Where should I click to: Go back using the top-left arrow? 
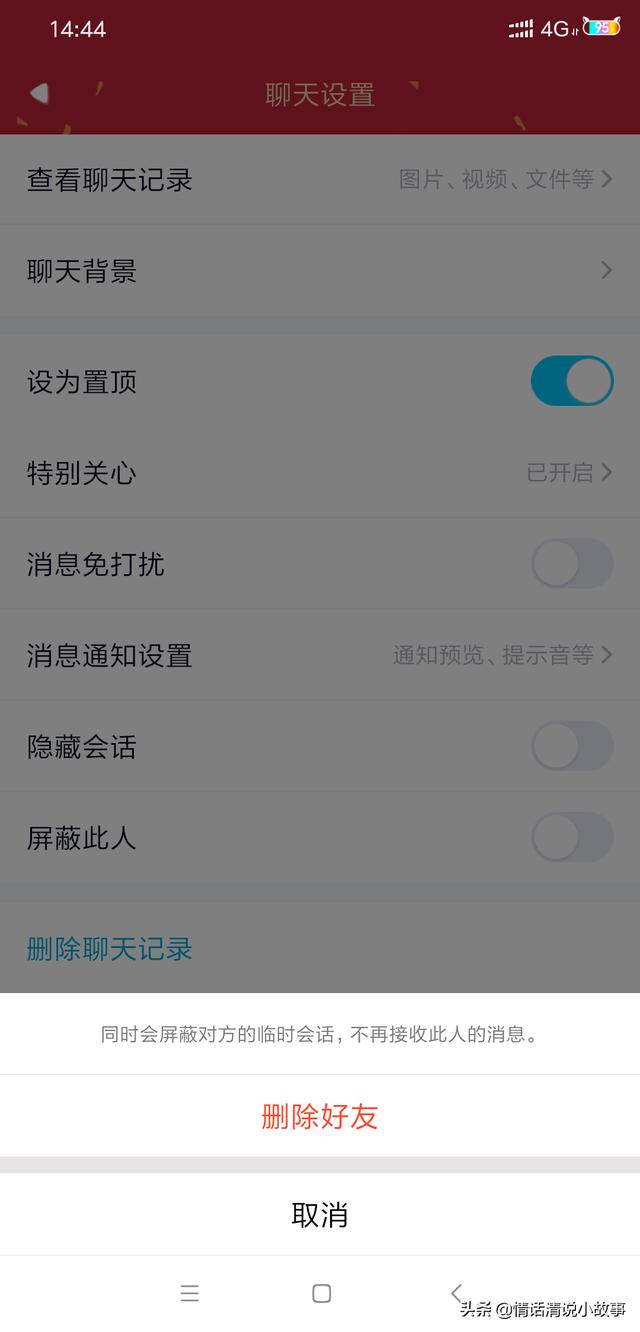point(40,94)
